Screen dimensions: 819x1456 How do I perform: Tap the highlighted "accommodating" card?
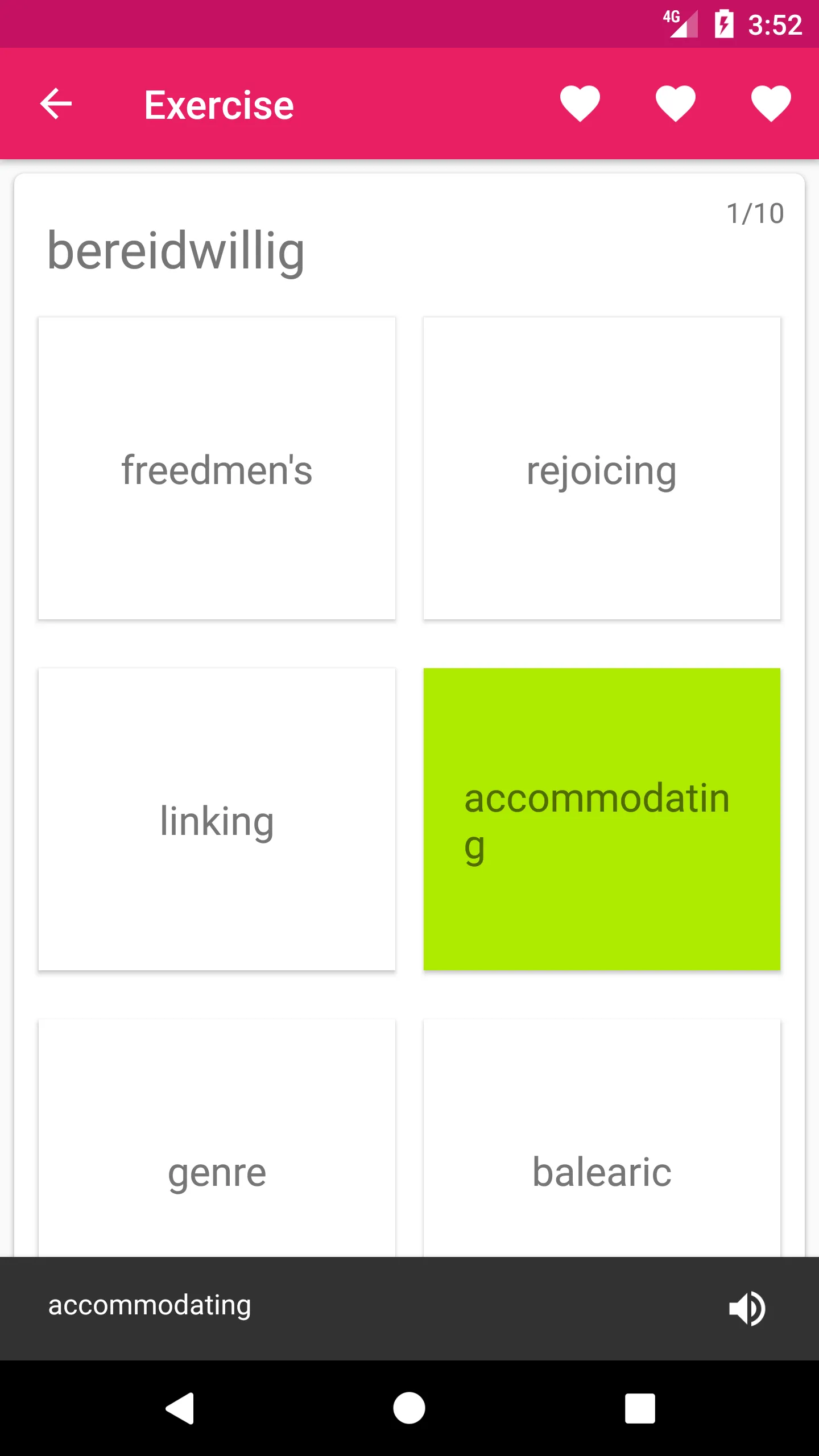click(x=602, y=819)
